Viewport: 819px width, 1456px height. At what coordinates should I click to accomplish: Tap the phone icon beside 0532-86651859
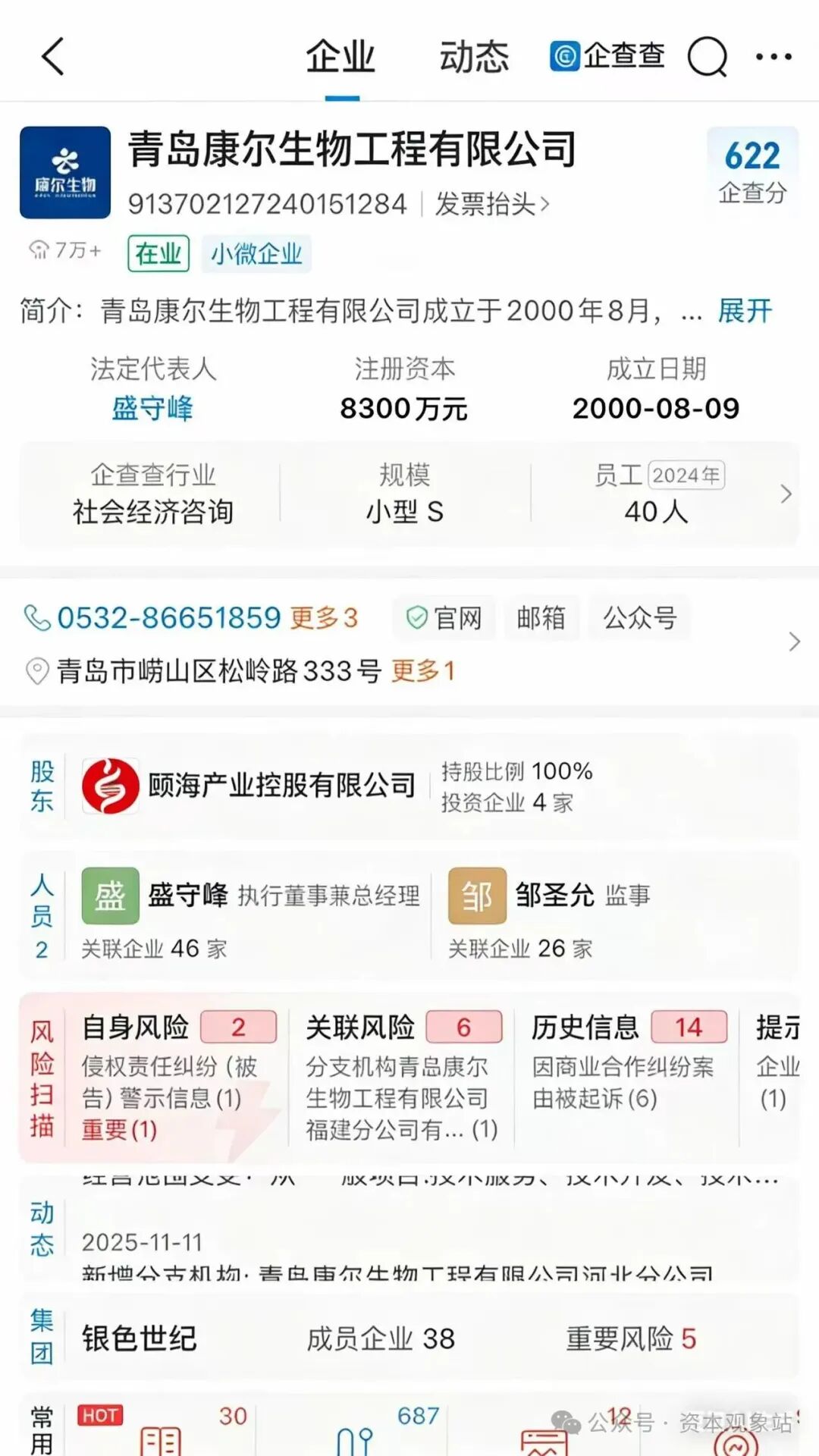[36, 618]
